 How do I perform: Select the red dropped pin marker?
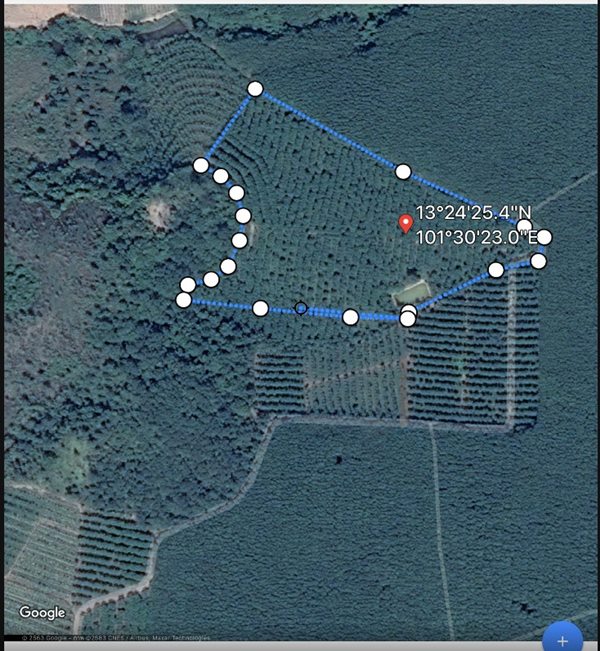405,223
